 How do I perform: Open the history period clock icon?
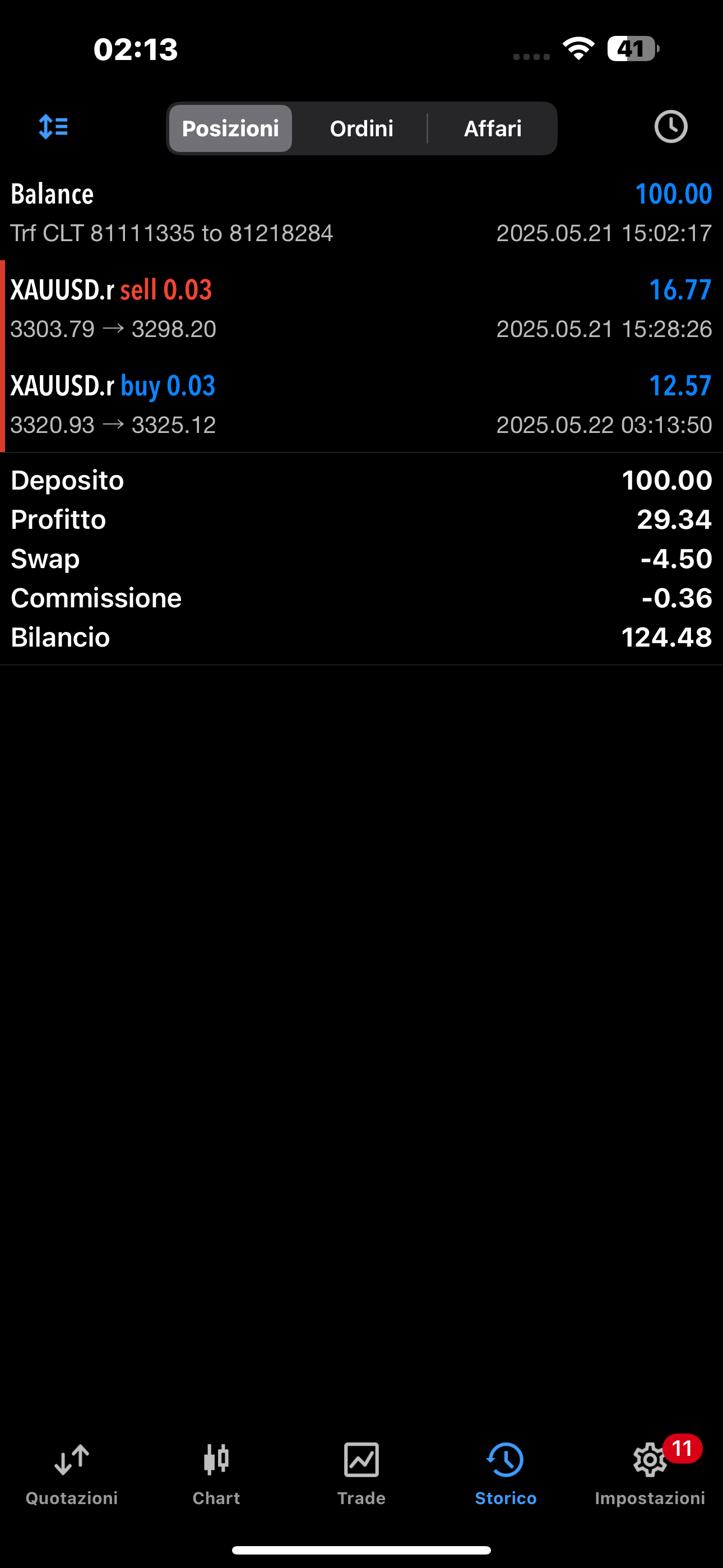click(671, 127)
